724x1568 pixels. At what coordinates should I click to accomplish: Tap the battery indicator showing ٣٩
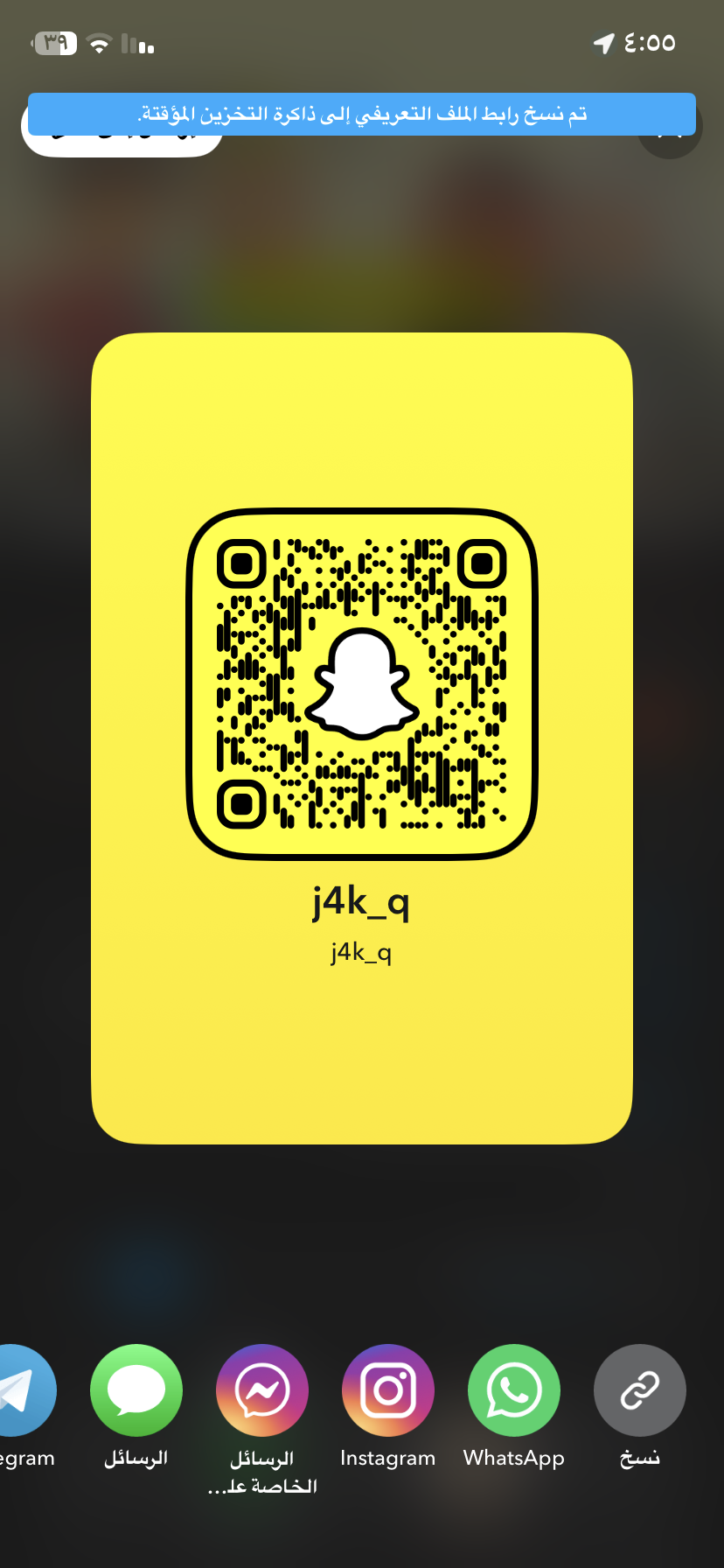tap(54, 40)
